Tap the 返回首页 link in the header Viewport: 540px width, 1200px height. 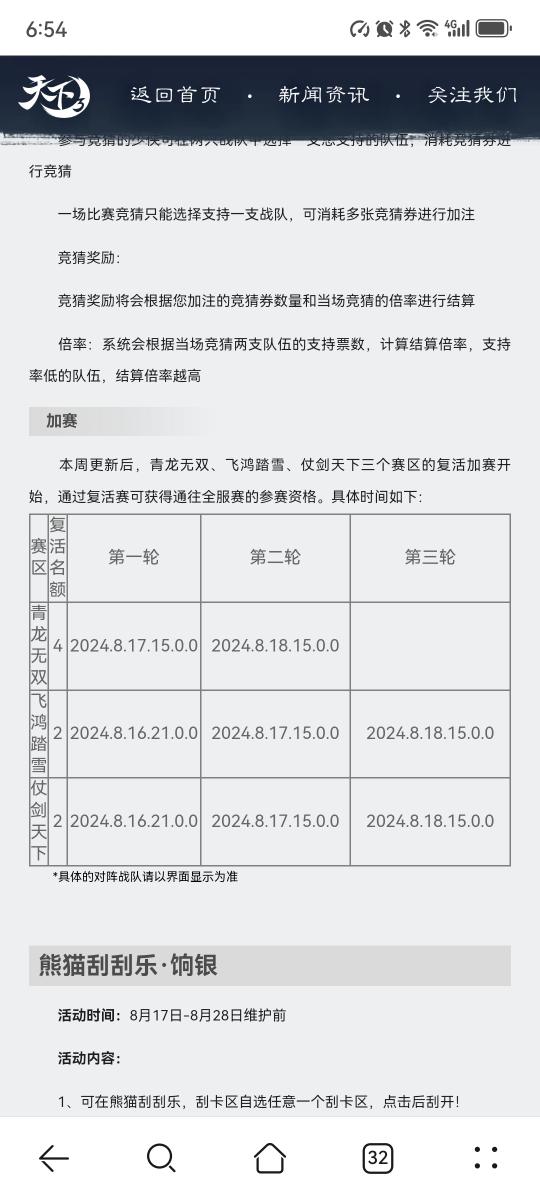point(175,95)
